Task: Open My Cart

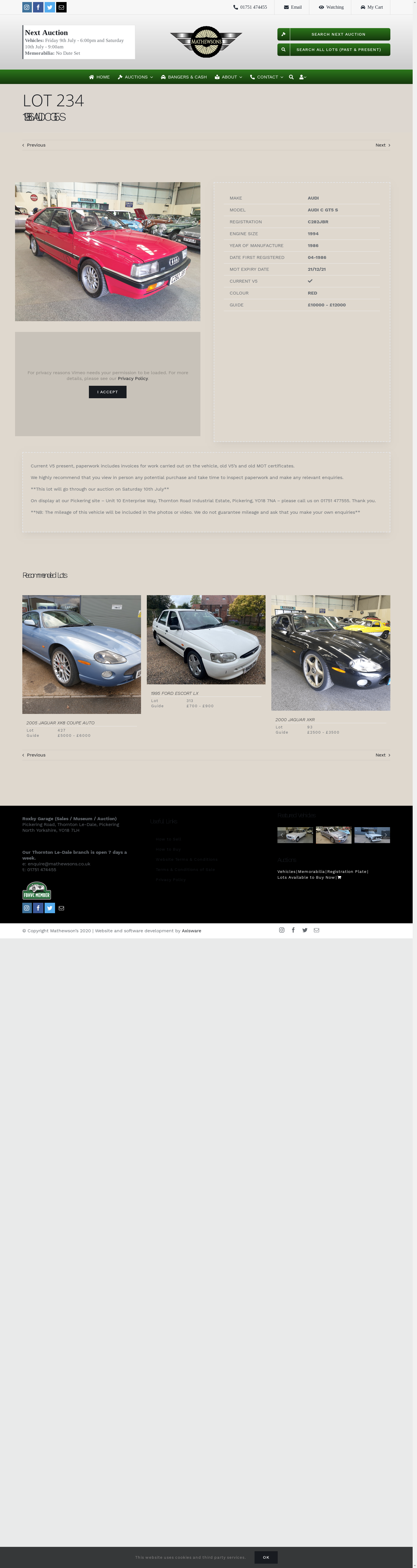Action: pos(371,7)
